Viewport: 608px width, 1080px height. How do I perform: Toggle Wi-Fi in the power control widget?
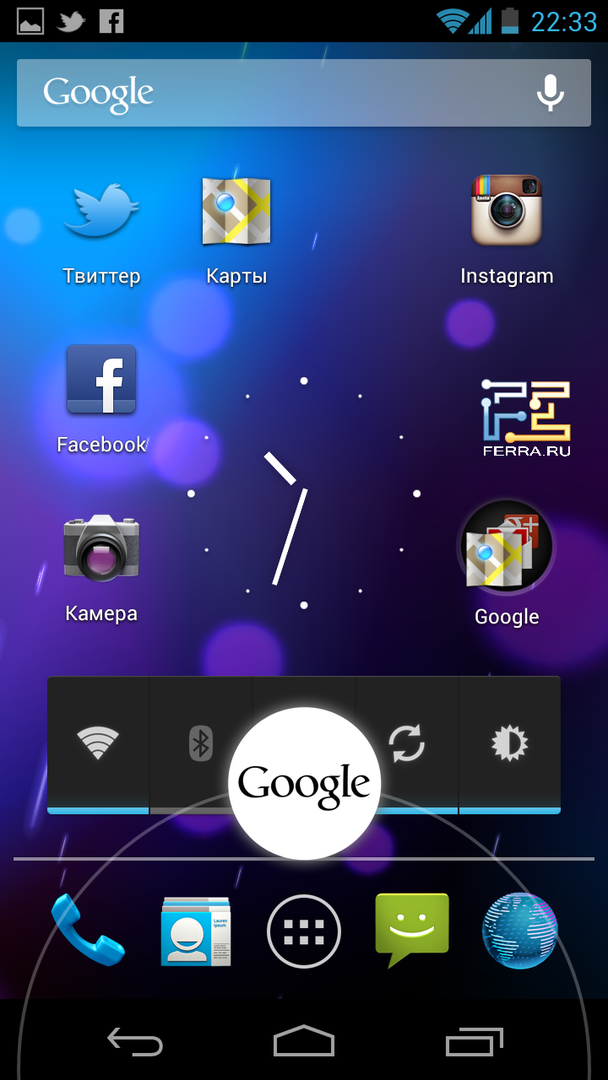pos(98,743)
